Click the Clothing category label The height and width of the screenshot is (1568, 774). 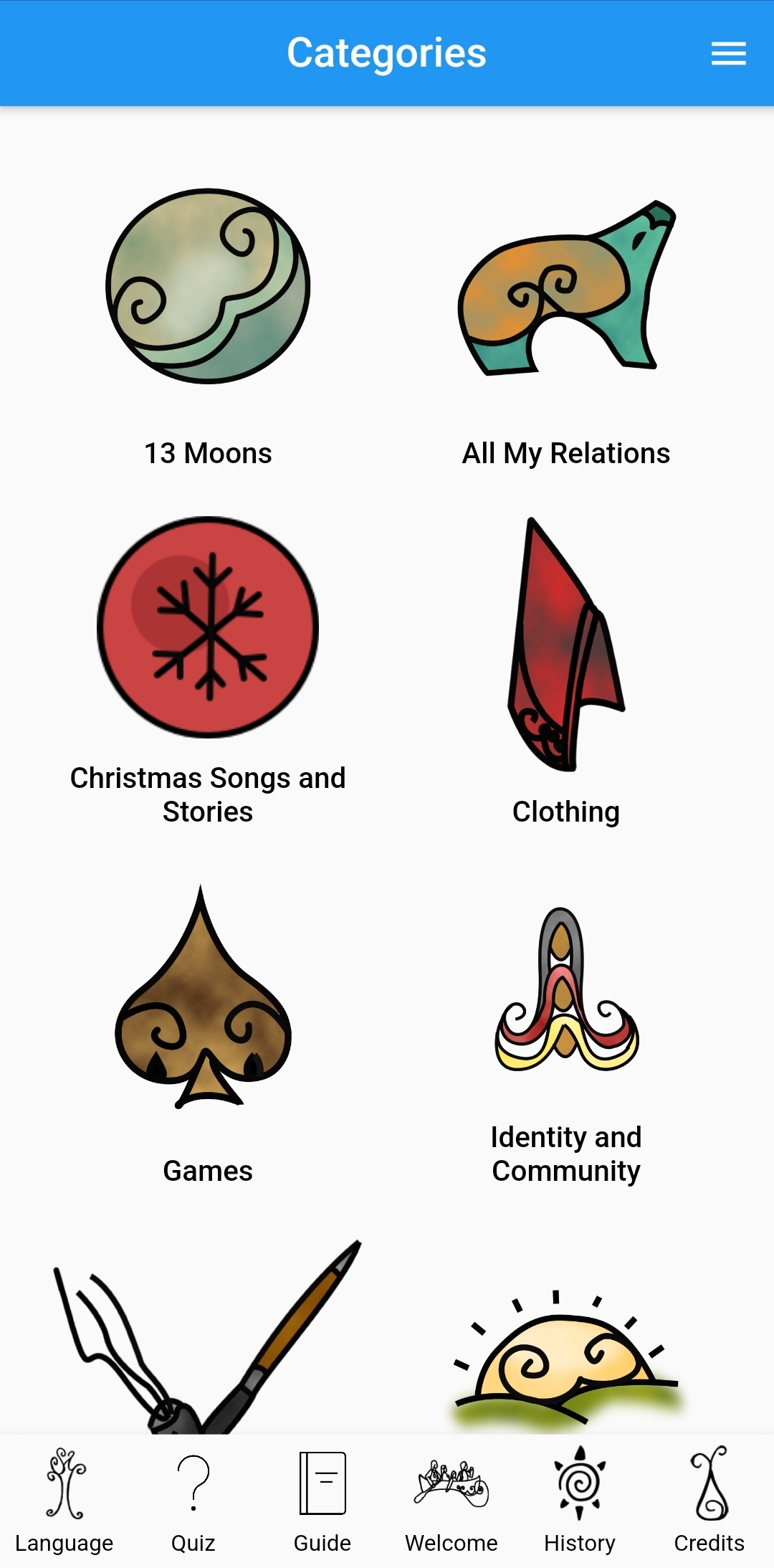565,811
